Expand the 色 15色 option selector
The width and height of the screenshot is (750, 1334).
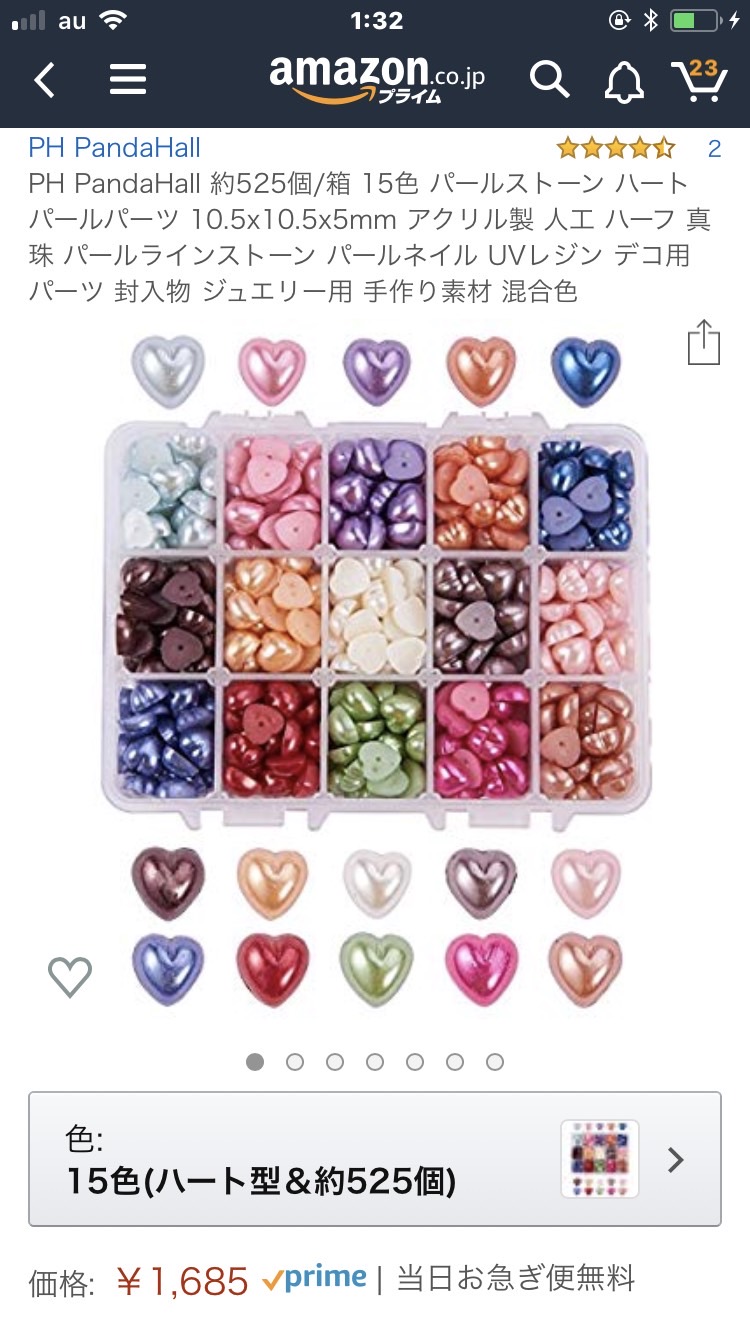pyautogui.click(x=375, y=1159)
